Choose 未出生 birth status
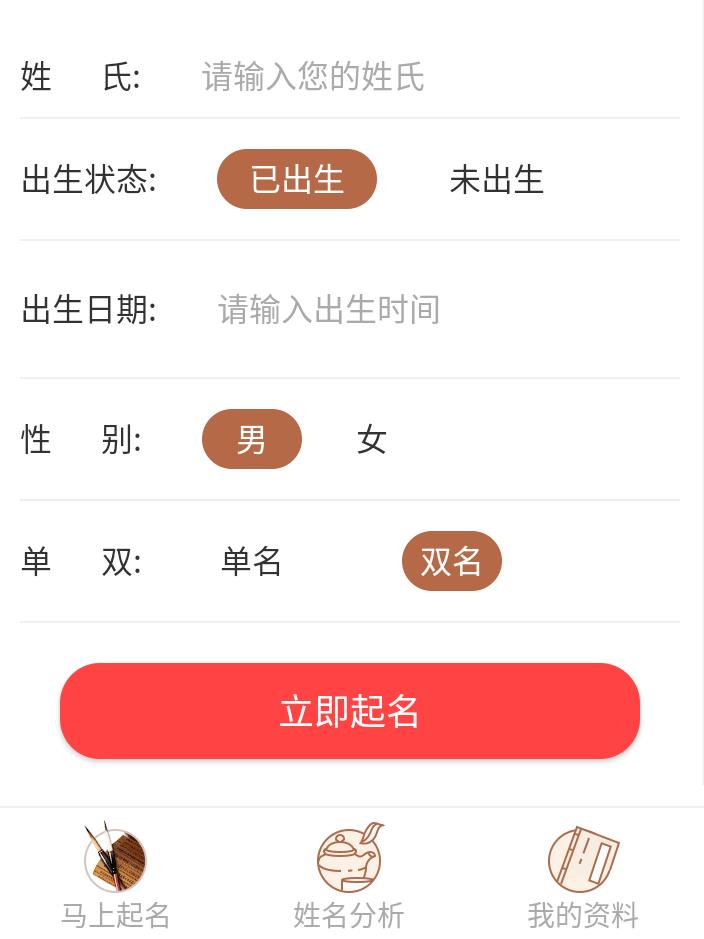The image size is (704, 939). click(x=496, y=180)
